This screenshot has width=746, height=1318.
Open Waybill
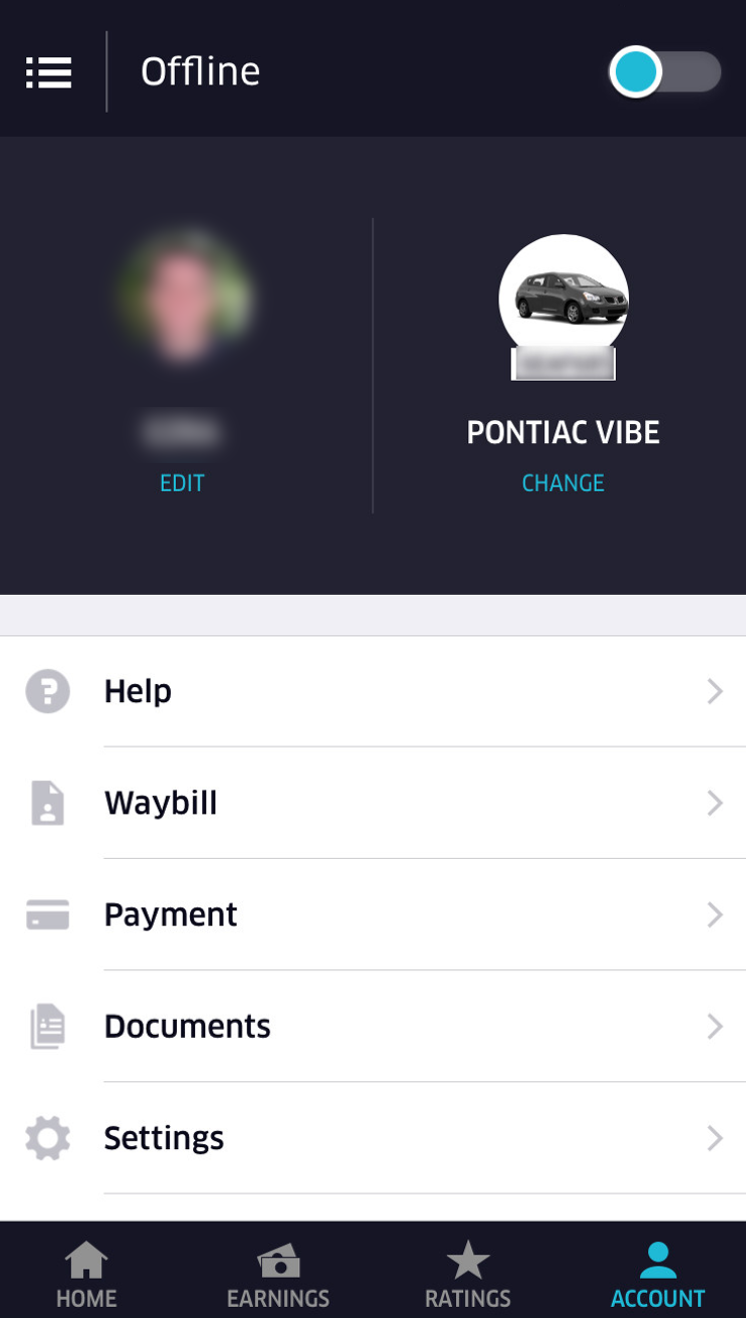[373, 803]
